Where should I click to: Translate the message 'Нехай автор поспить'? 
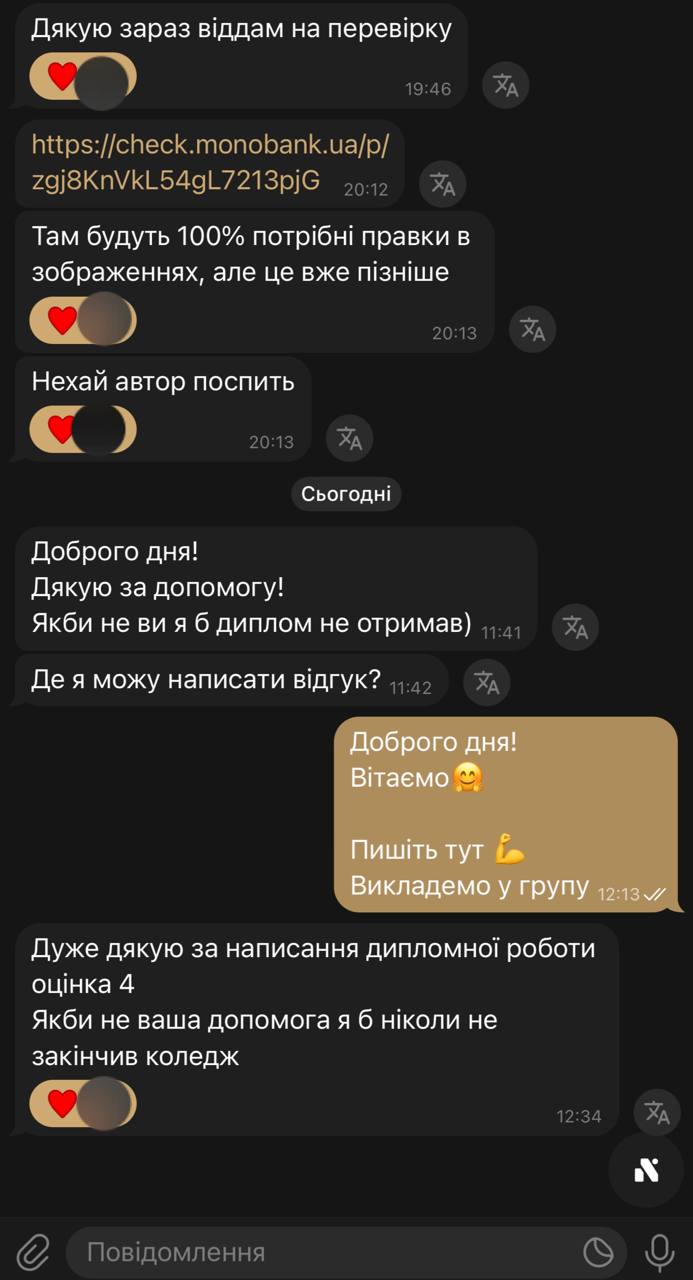click(349, 439)
